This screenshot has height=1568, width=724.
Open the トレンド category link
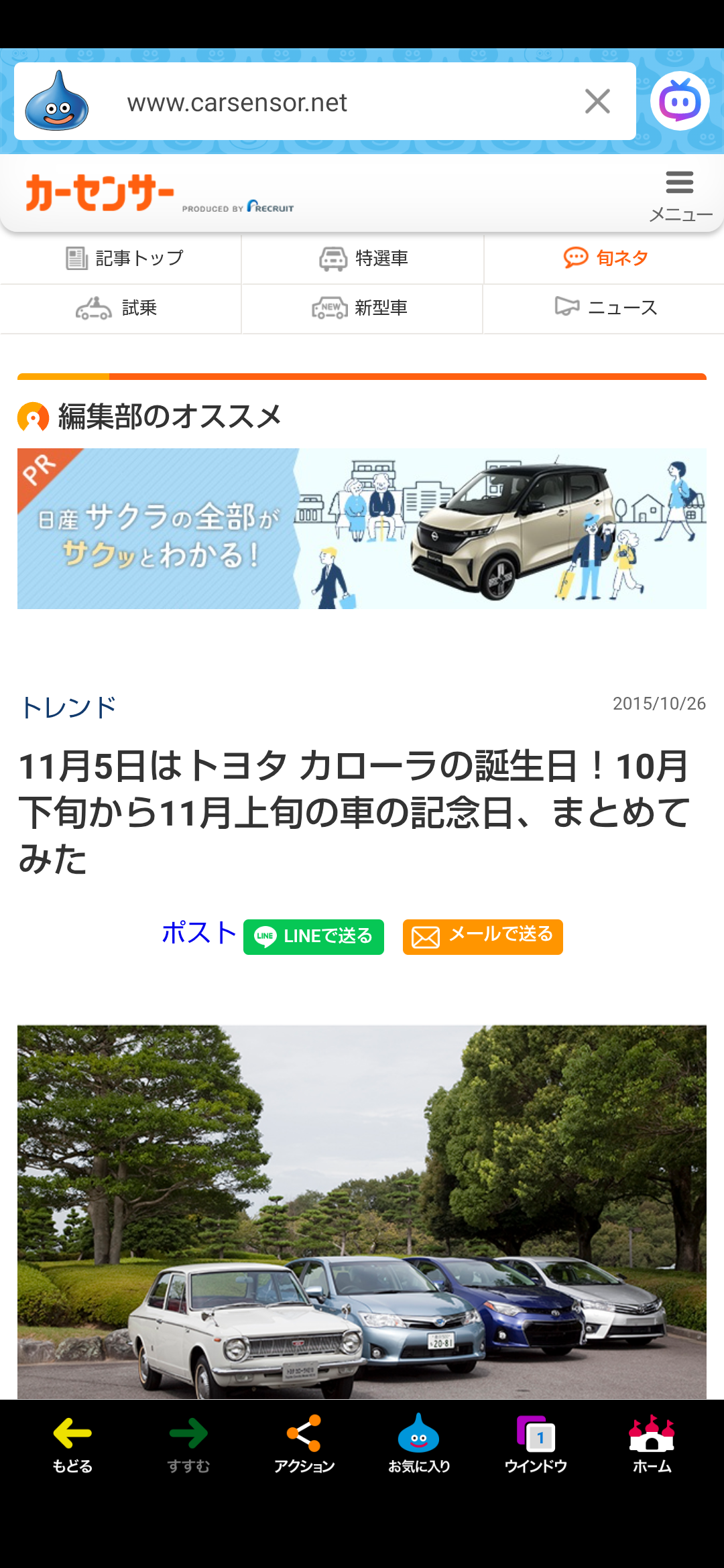click(x=70, y=708)
